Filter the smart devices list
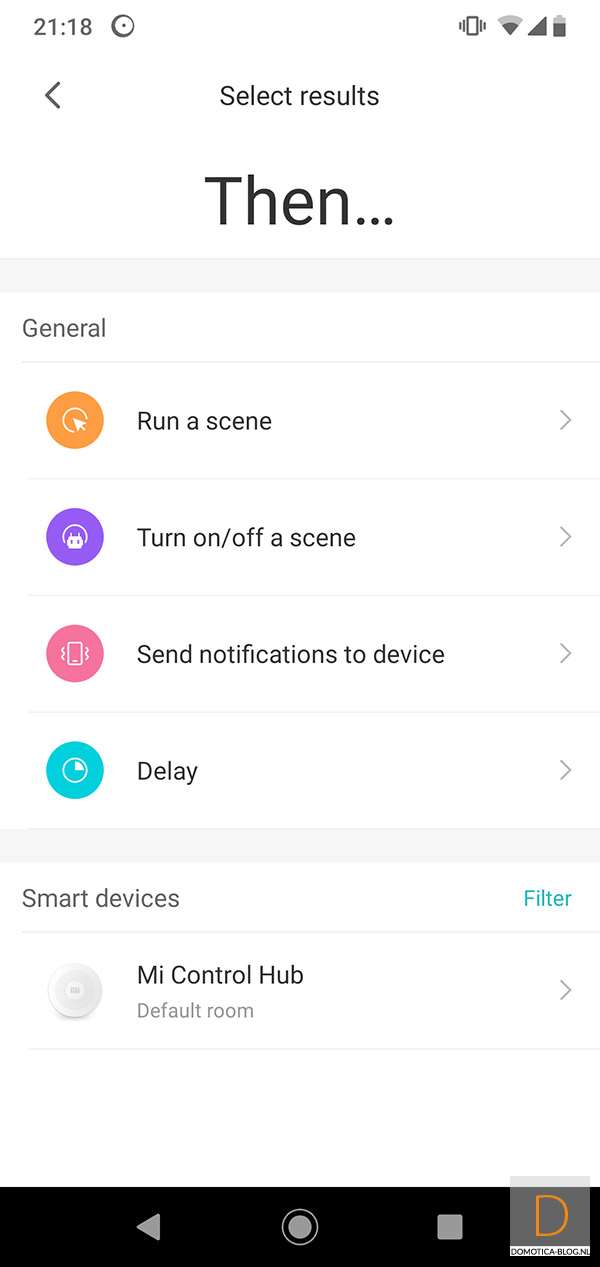600x1267 pixels. coord(547,898)
